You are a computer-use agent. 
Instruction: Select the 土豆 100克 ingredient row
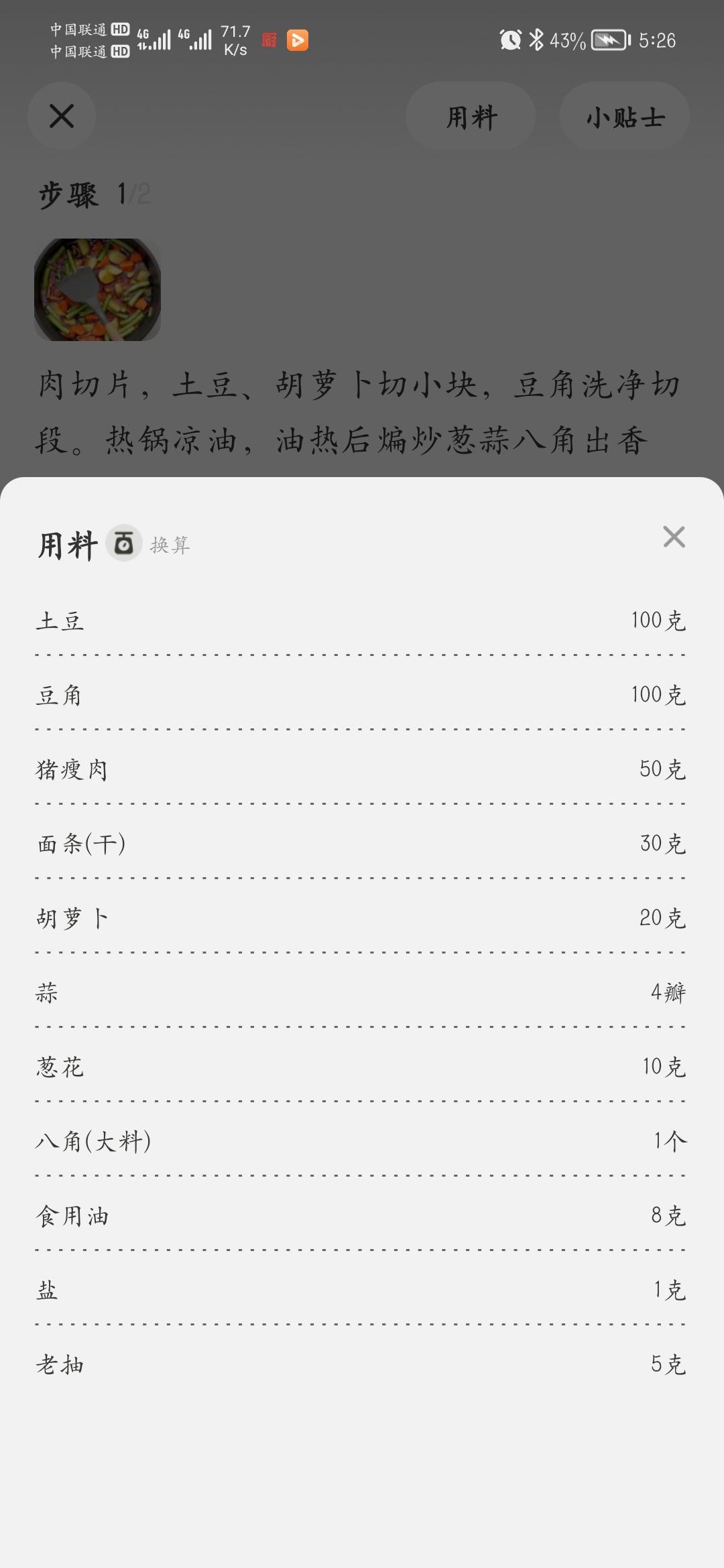(x=362, y=622)
